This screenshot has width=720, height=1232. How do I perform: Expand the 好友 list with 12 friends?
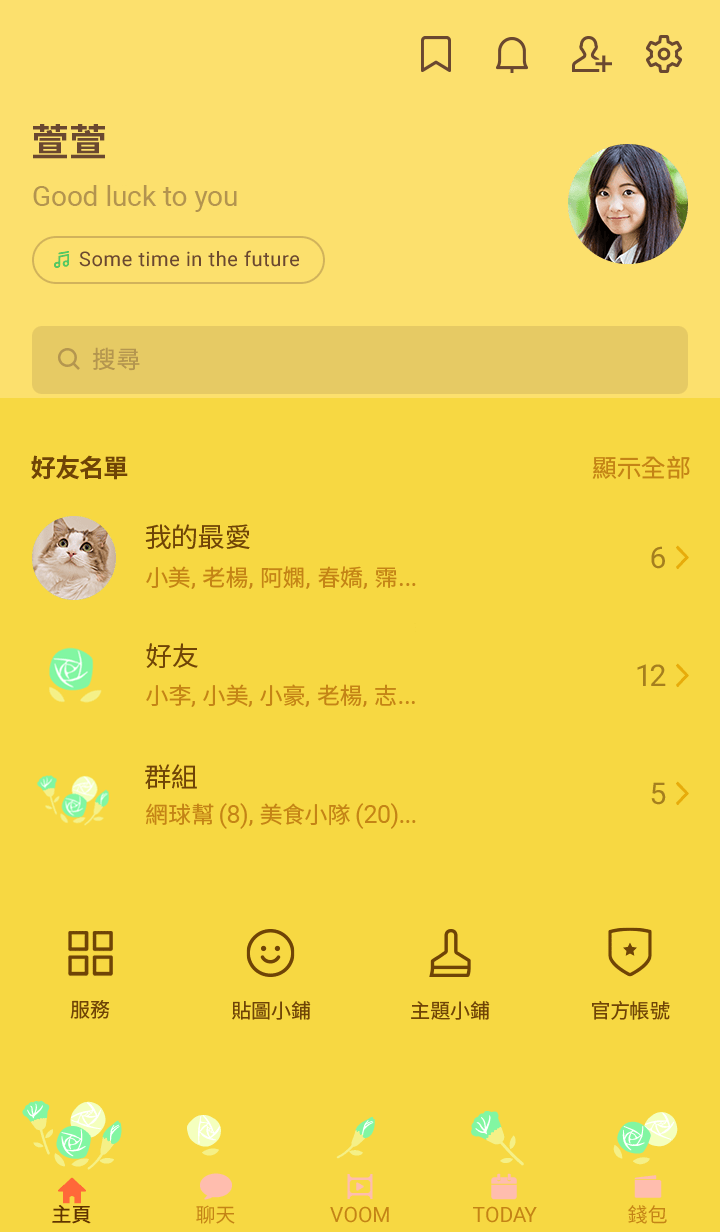click(360, 676)
